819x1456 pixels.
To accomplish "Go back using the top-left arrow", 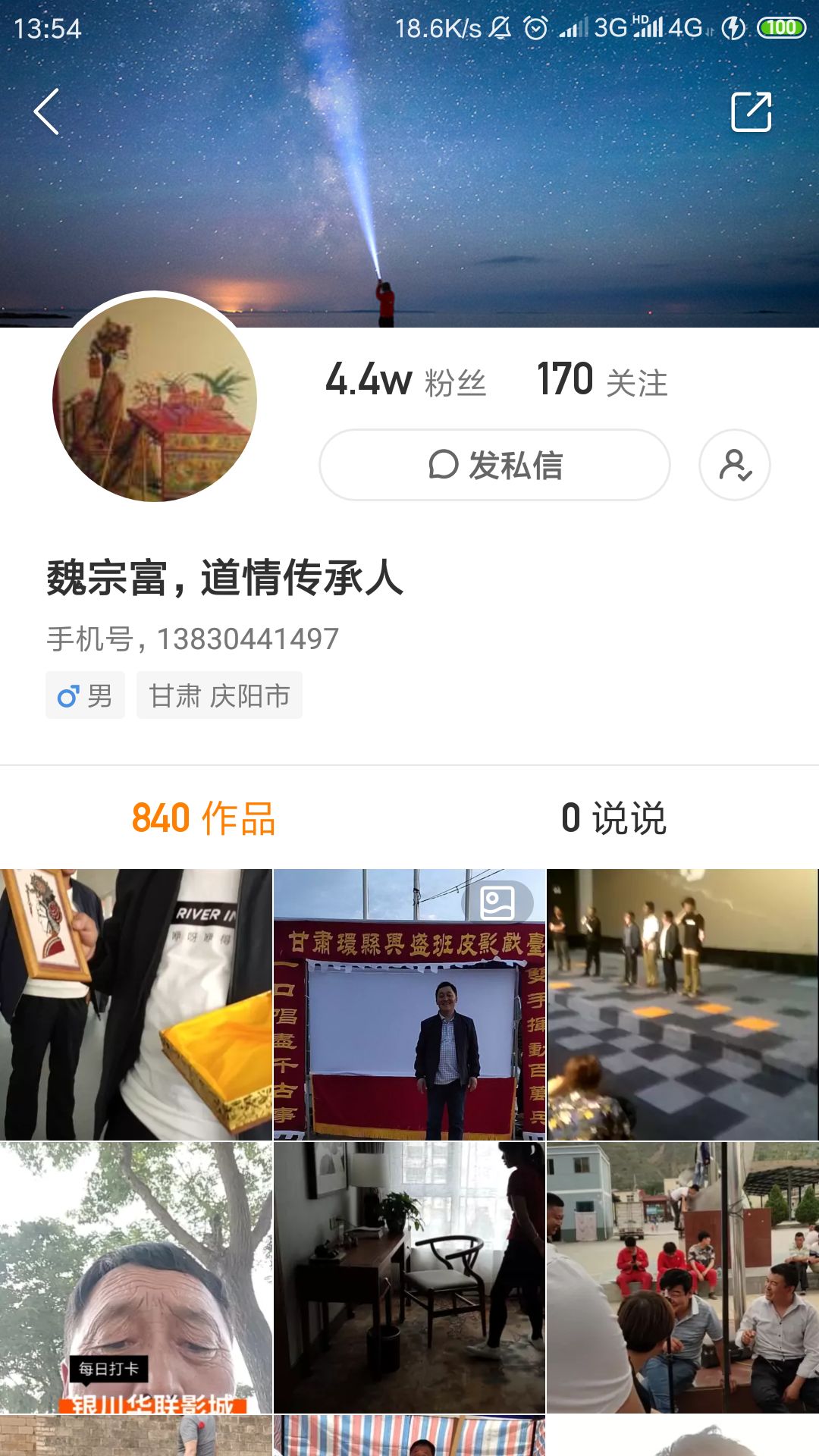I will [47, 112].
